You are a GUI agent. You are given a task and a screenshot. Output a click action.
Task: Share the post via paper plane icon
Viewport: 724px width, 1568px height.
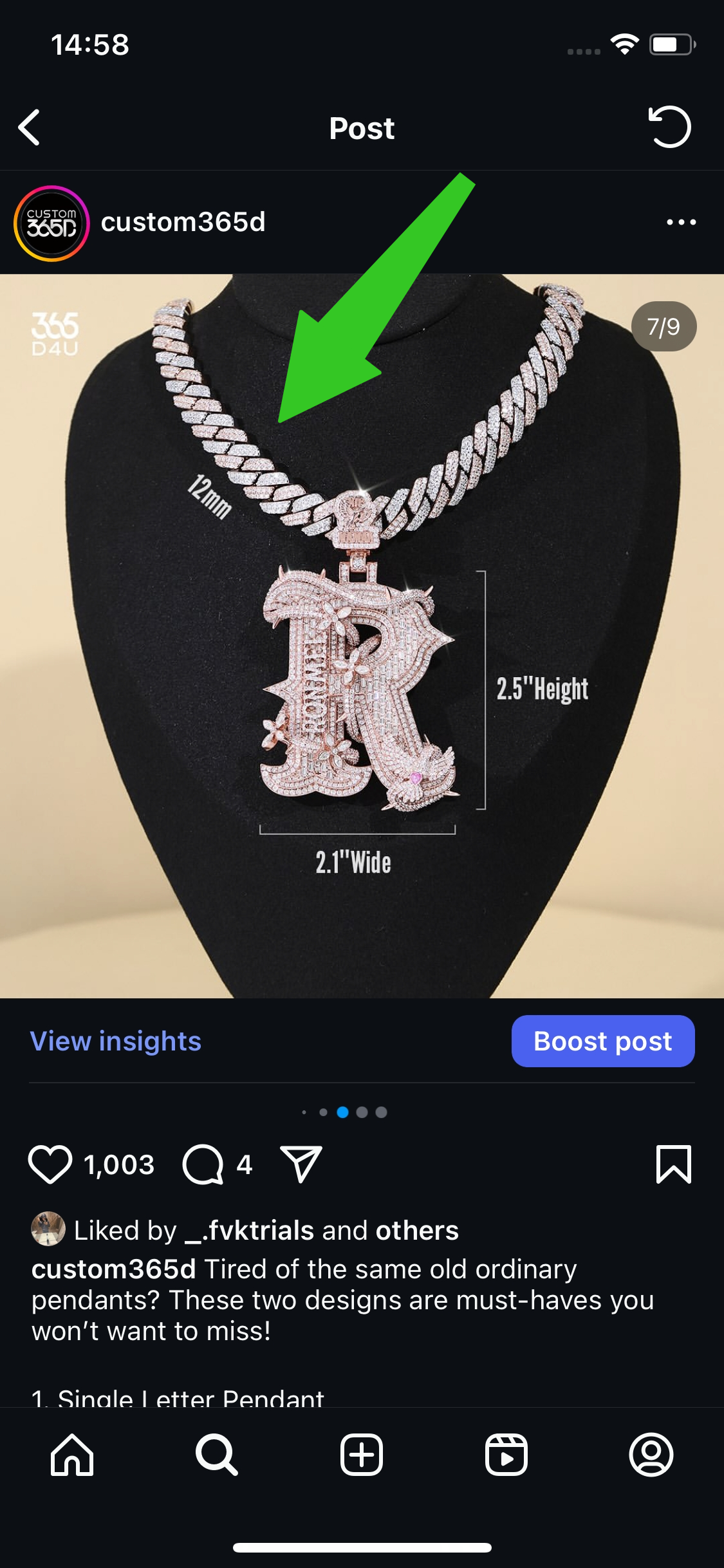point(301,1164)
